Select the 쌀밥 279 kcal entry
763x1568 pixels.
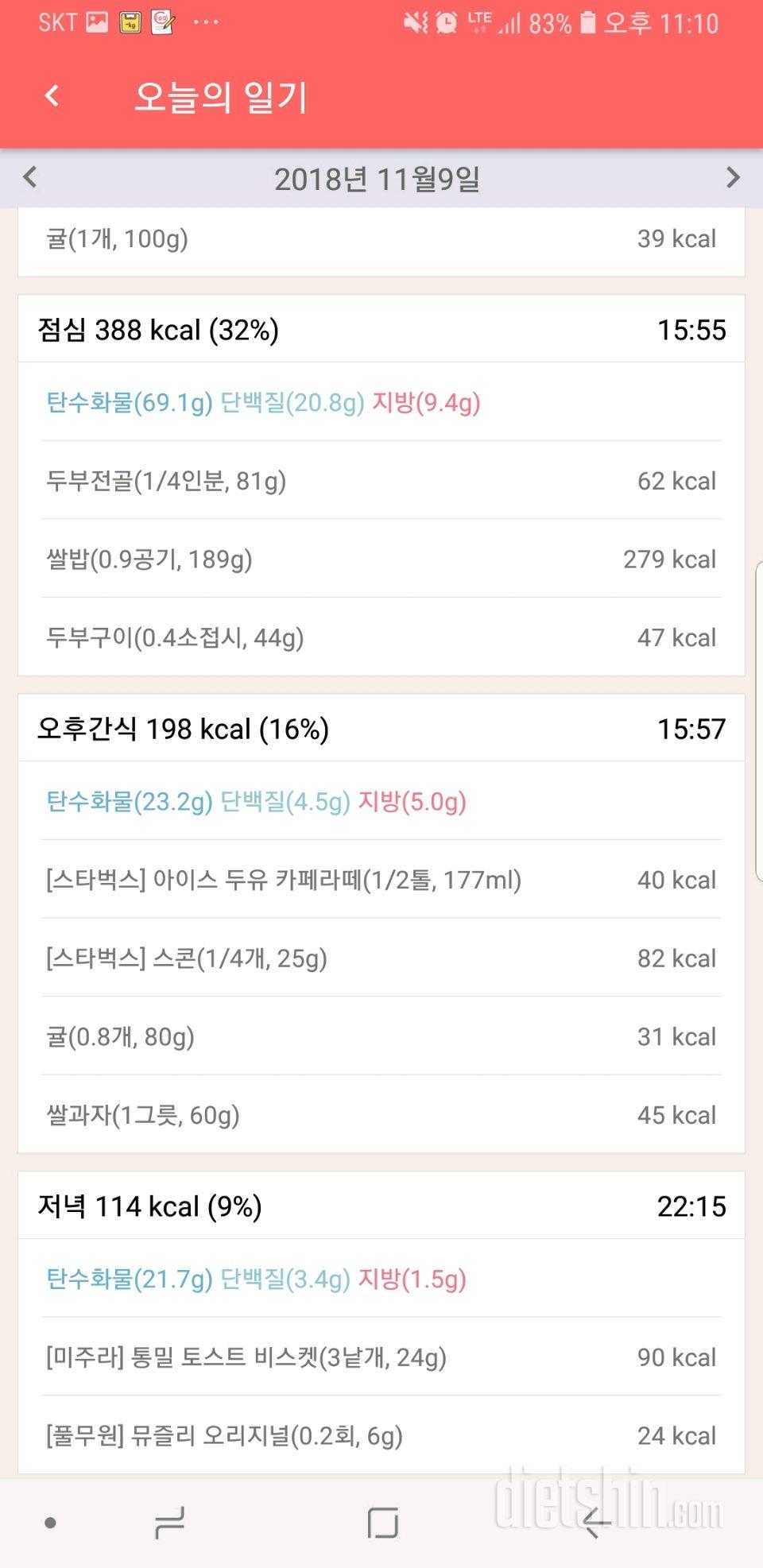point(381,559)
